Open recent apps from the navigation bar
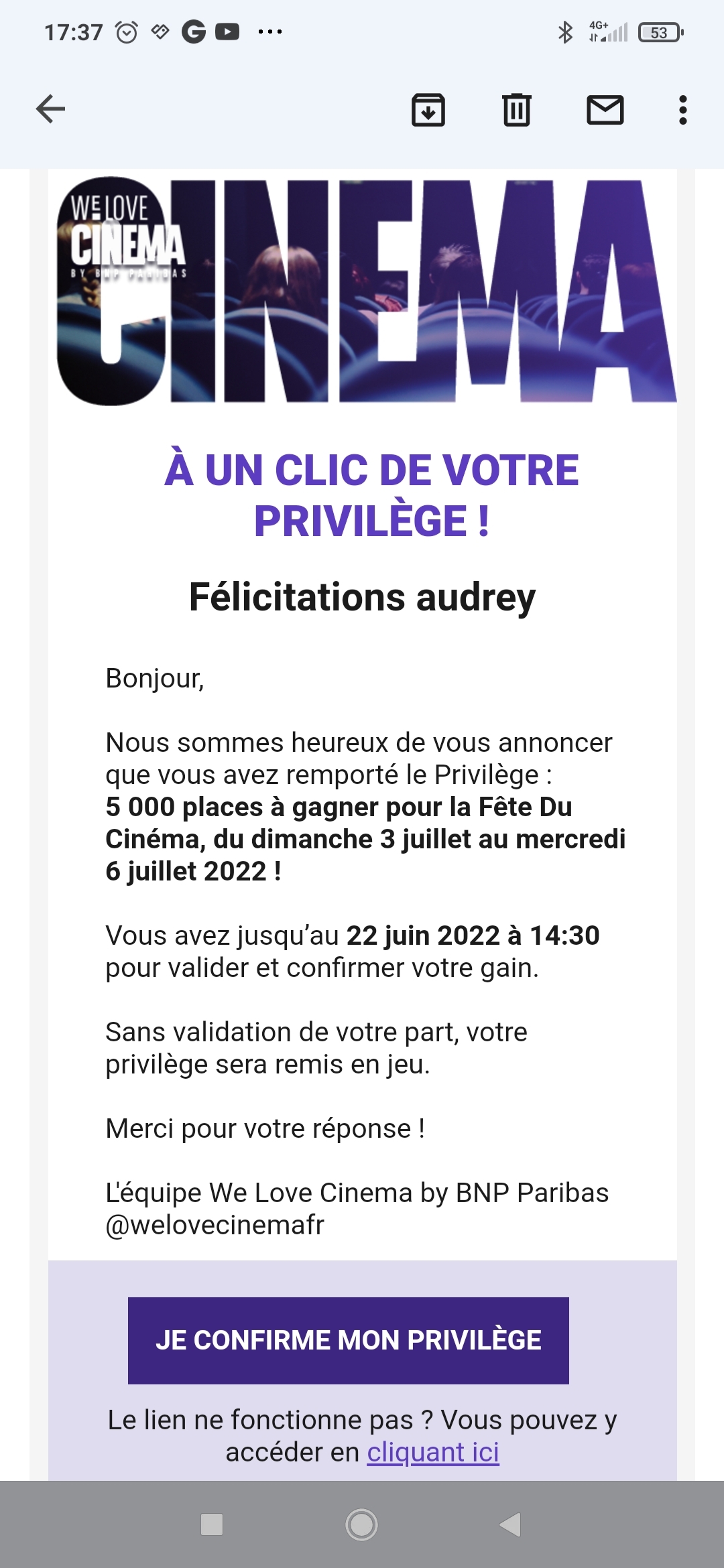Image resolution: width=724 pixels, height=1568 pixels. (x=212, y=1524)
